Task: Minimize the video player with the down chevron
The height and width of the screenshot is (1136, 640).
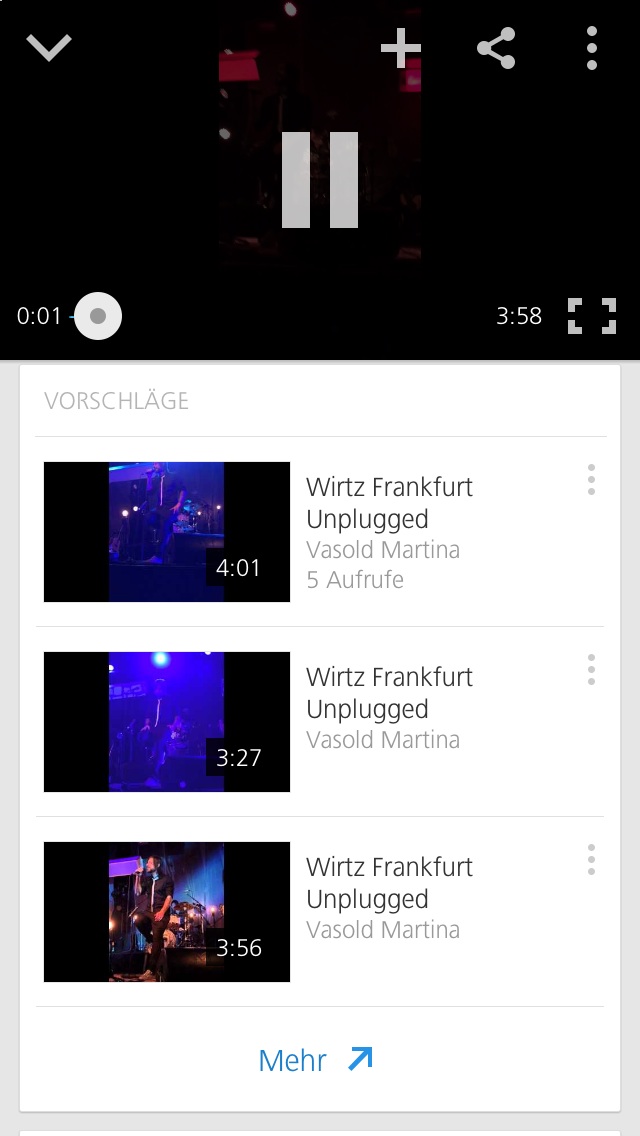Action: 49,47
